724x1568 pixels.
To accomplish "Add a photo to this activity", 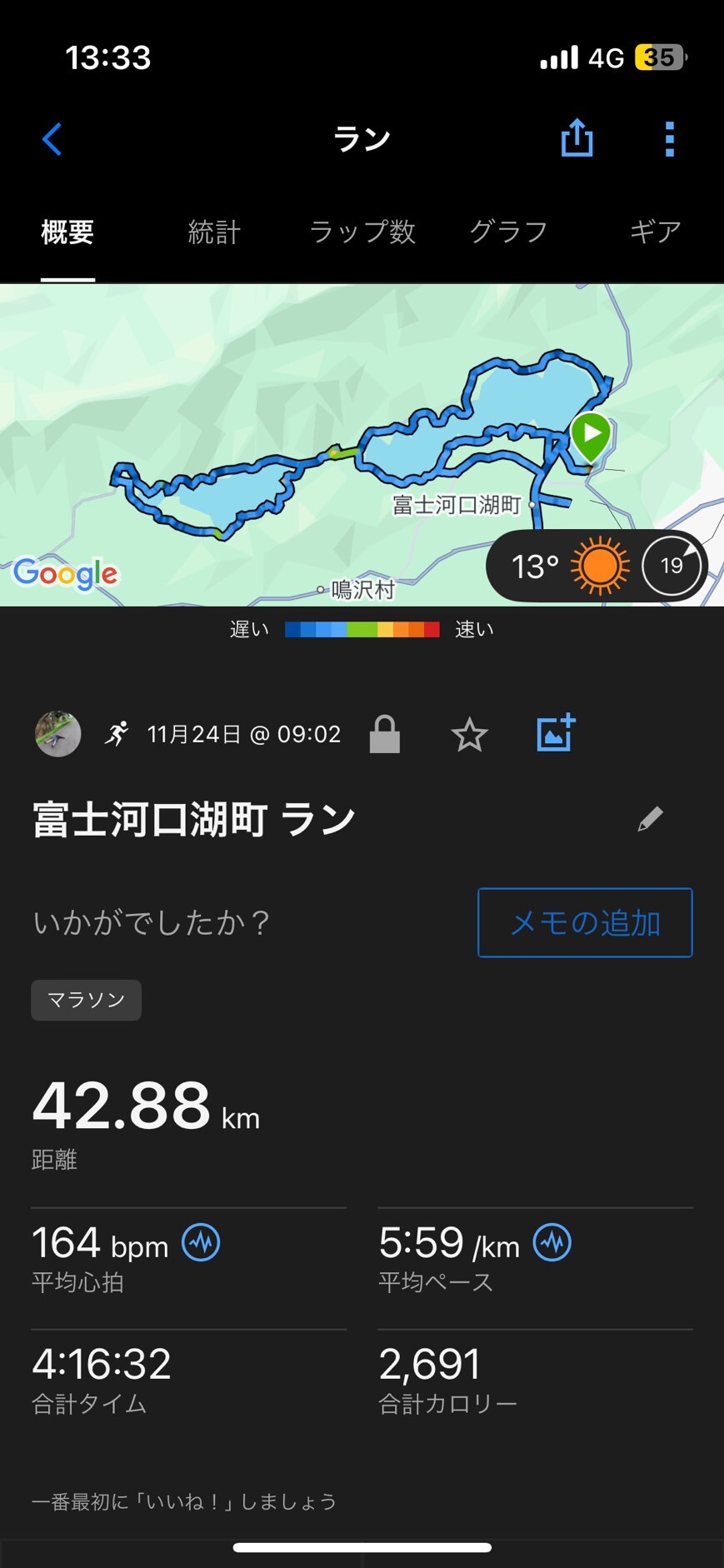I will click(555, 733).
